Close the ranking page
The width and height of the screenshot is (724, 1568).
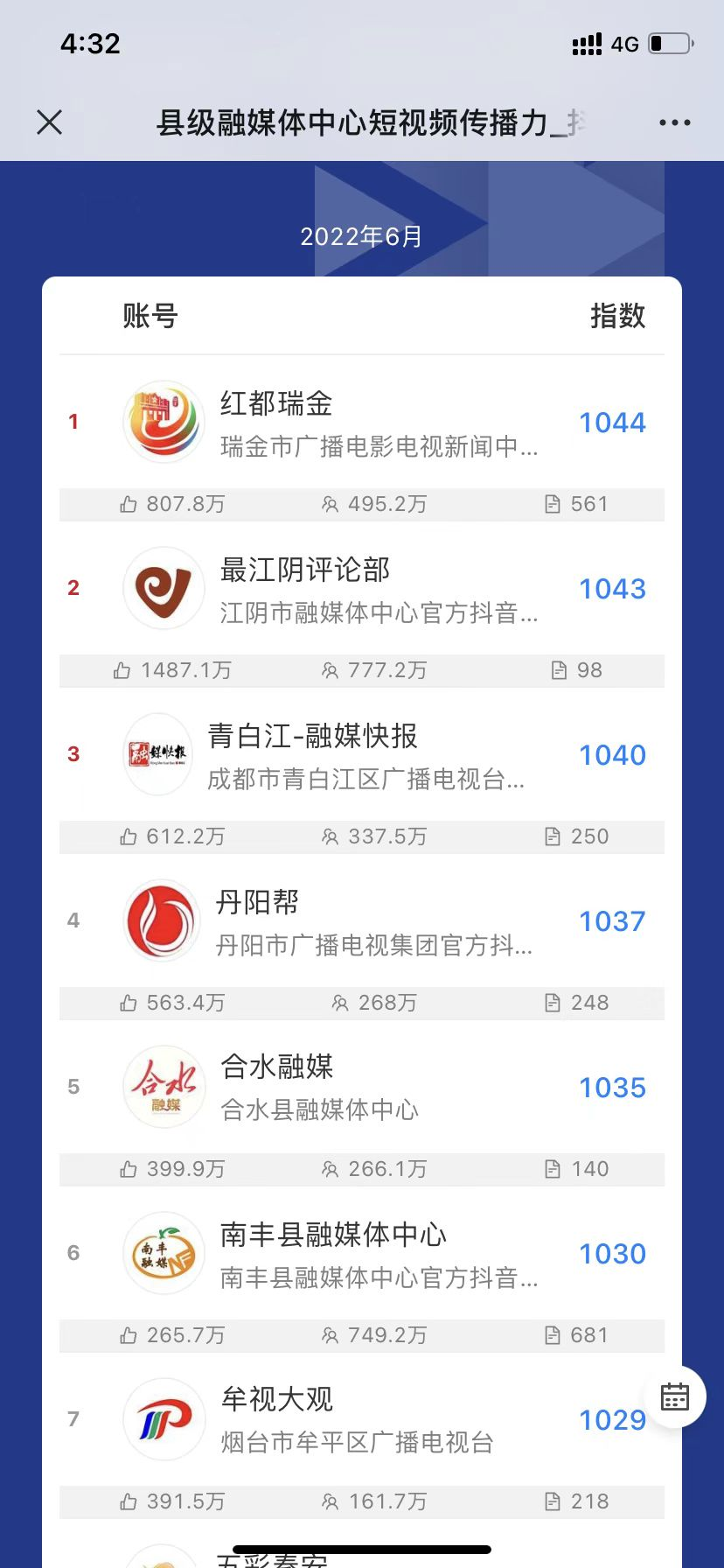50,122
